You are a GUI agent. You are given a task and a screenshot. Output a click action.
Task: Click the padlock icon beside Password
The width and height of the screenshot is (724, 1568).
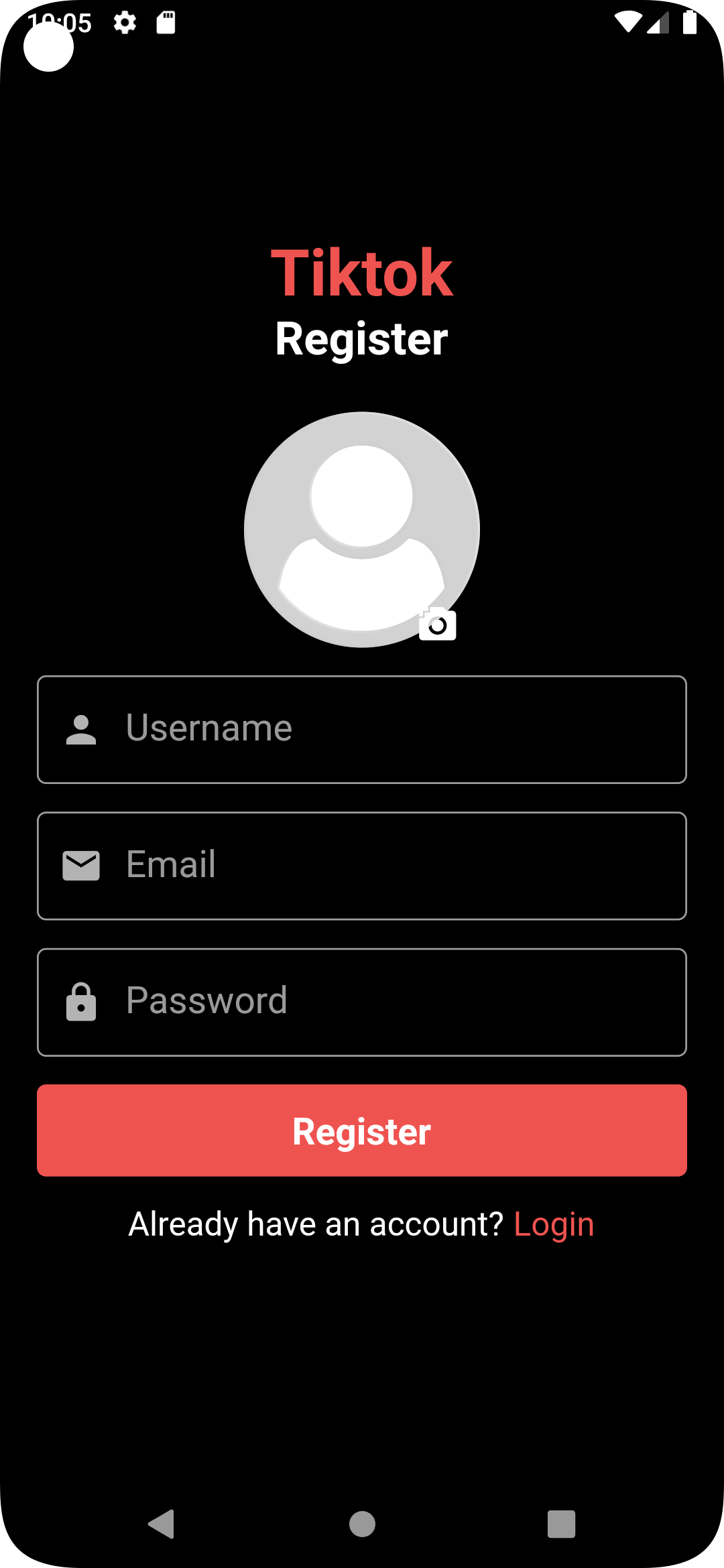tap(80, 1001)
